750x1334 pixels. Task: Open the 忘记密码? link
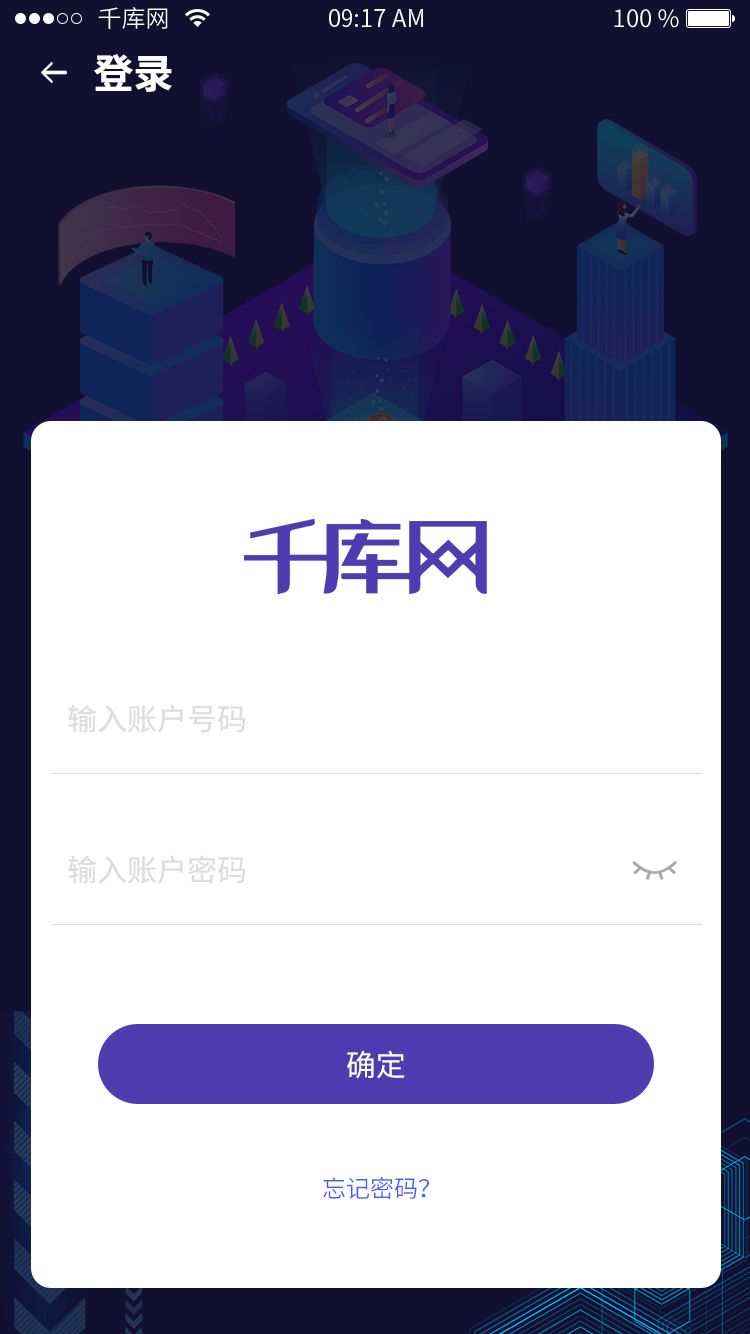[x=376, y=1188]
